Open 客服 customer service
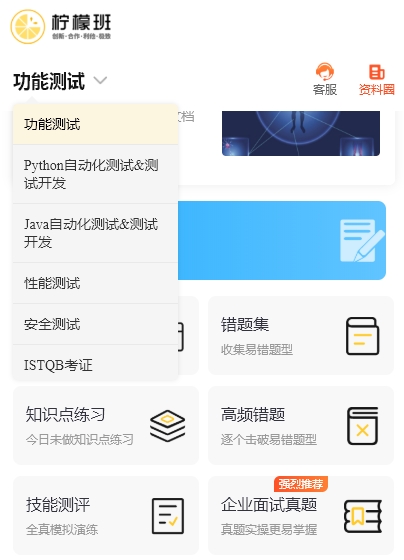 325,79
